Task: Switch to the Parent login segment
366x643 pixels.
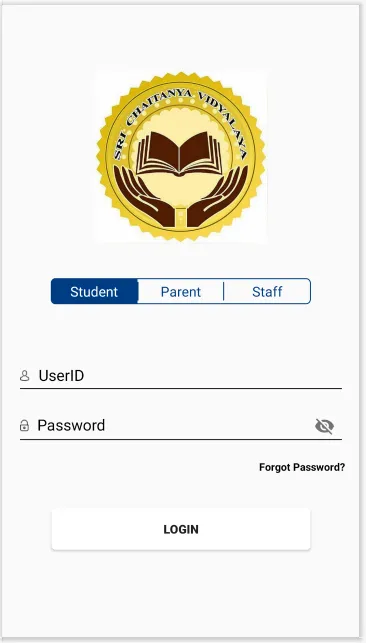Action: [x=181, y=292]
